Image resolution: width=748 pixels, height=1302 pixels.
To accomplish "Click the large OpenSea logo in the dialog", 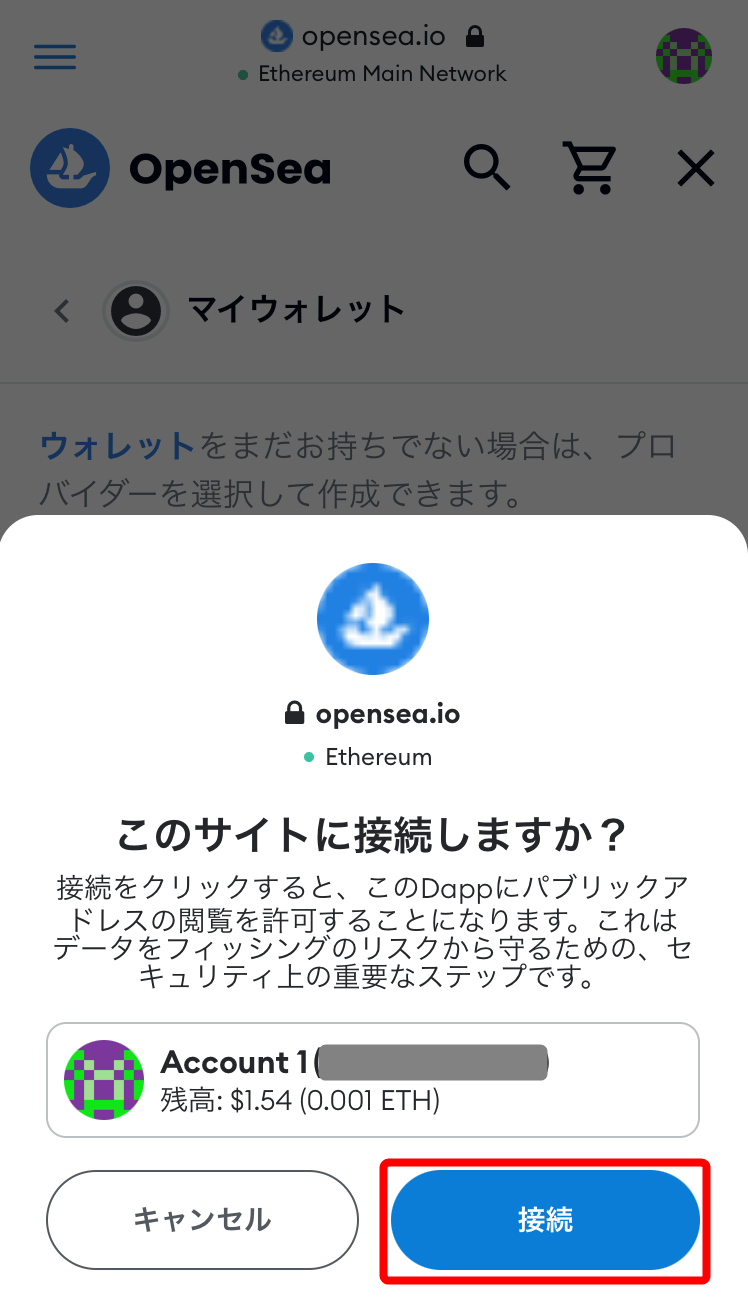I will point(373,618).
